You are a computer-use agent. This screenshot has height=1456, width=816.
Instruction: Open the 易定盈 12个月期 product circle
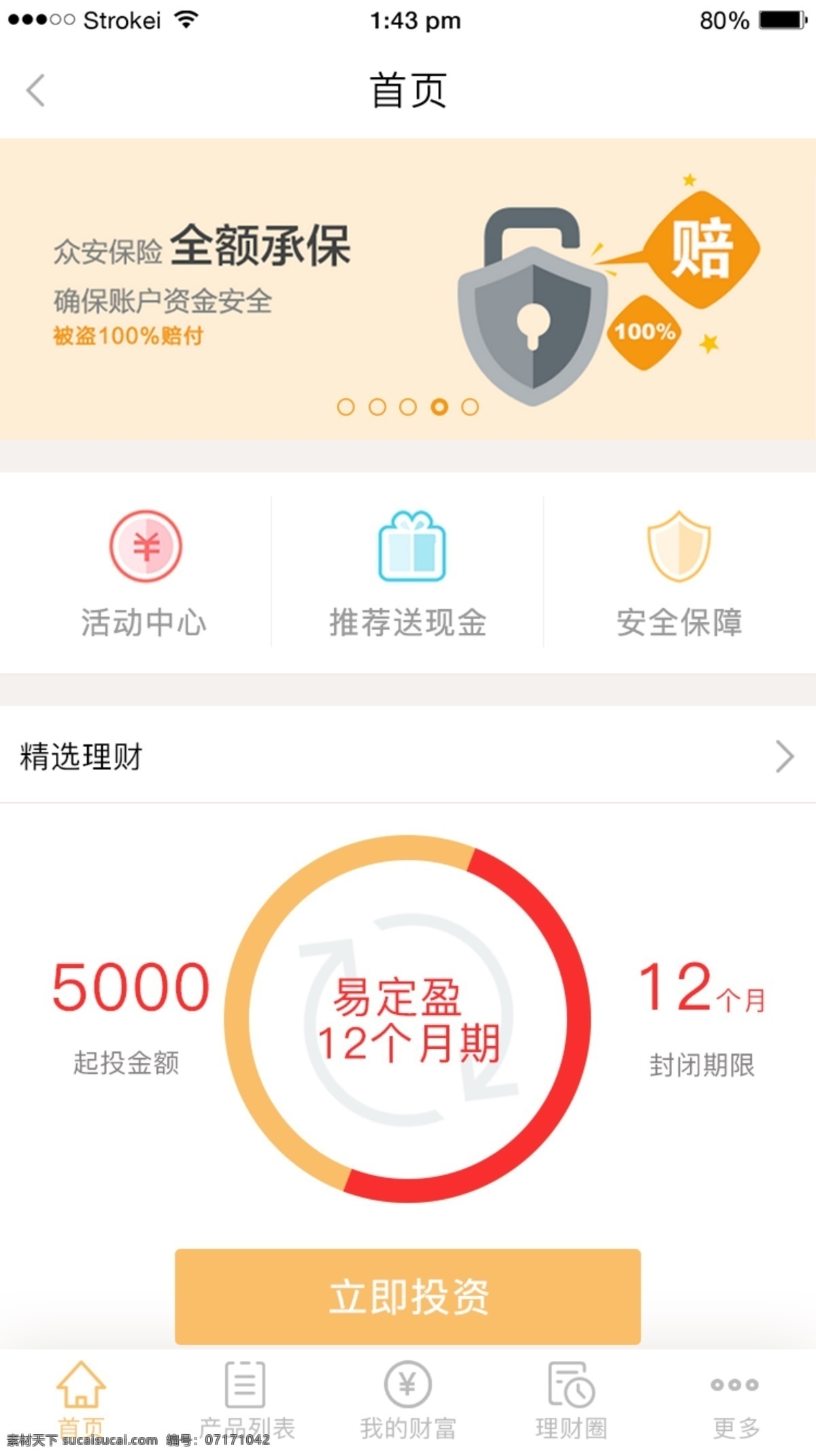click(x=408, y=1019)
